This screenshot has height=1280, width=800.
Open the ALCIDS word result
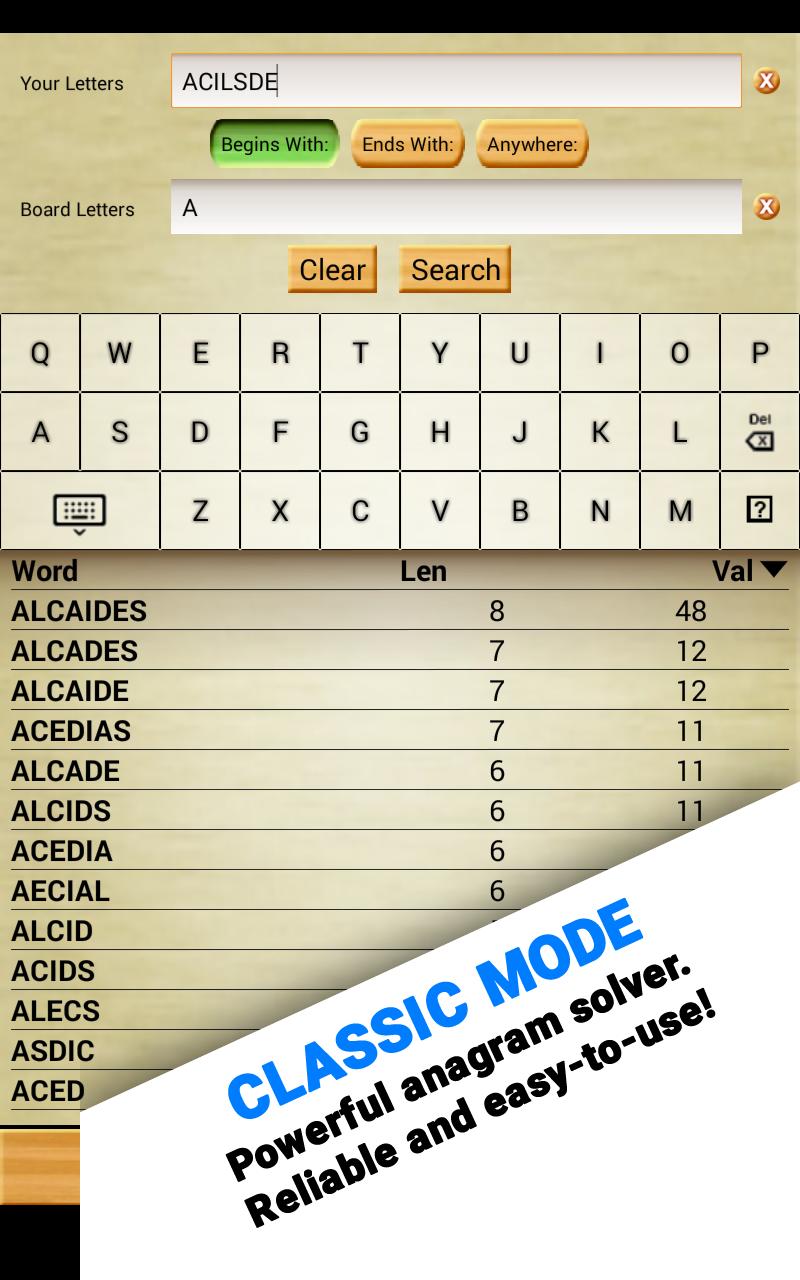tap(400, 810)
